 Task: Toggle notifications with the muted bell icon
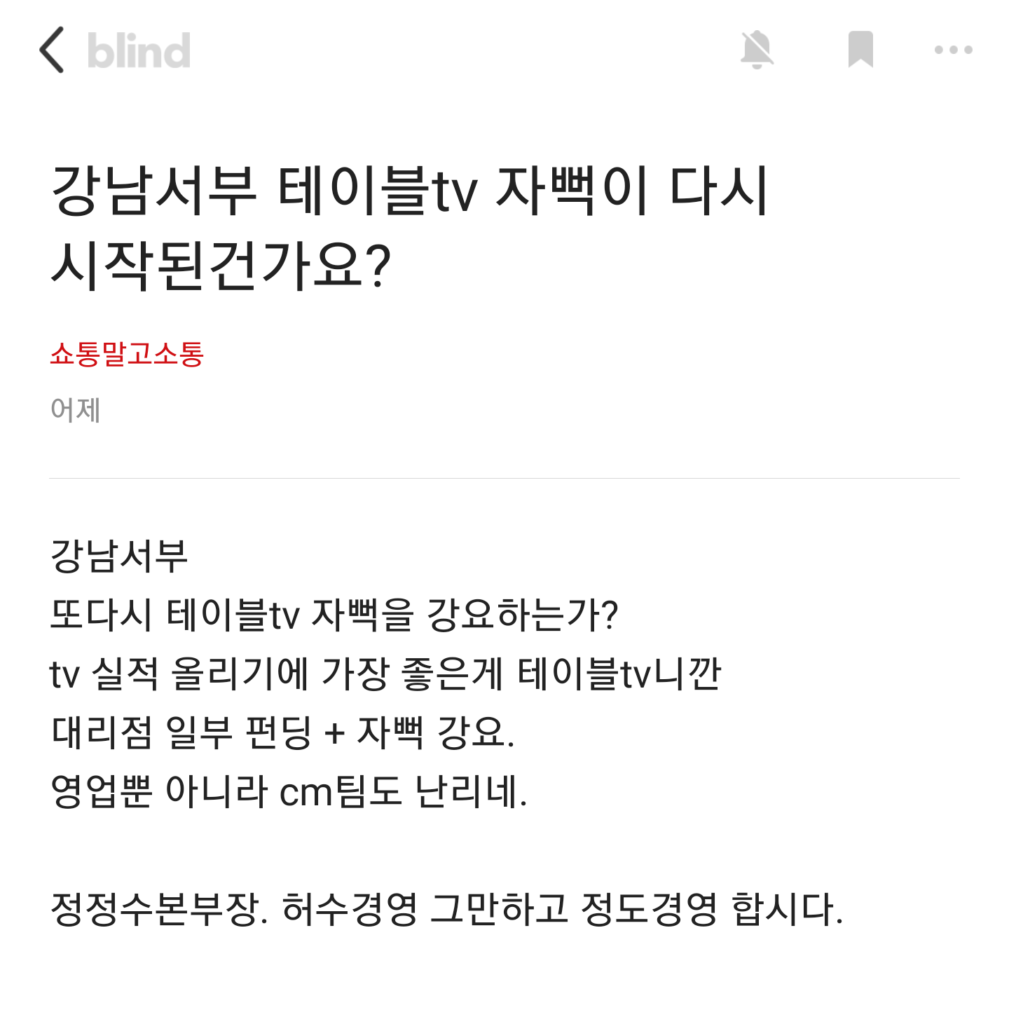pos(758,50)
